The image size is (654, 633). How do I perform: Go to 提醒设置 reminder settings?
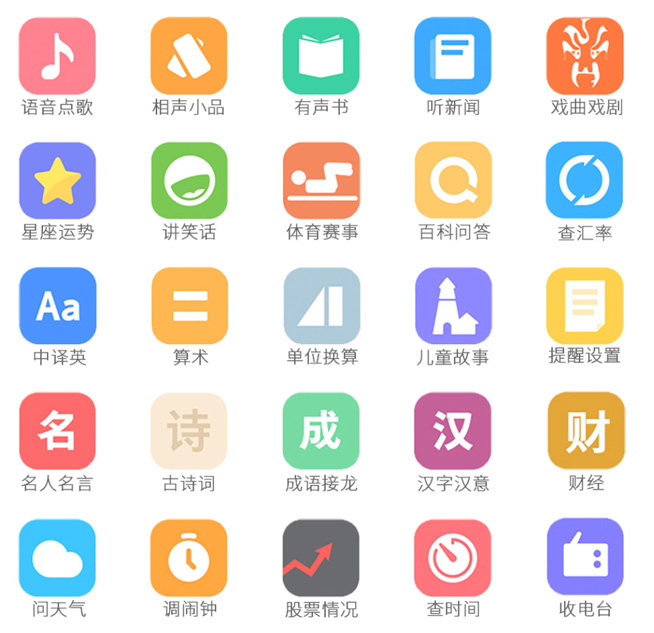pos(585,306)
